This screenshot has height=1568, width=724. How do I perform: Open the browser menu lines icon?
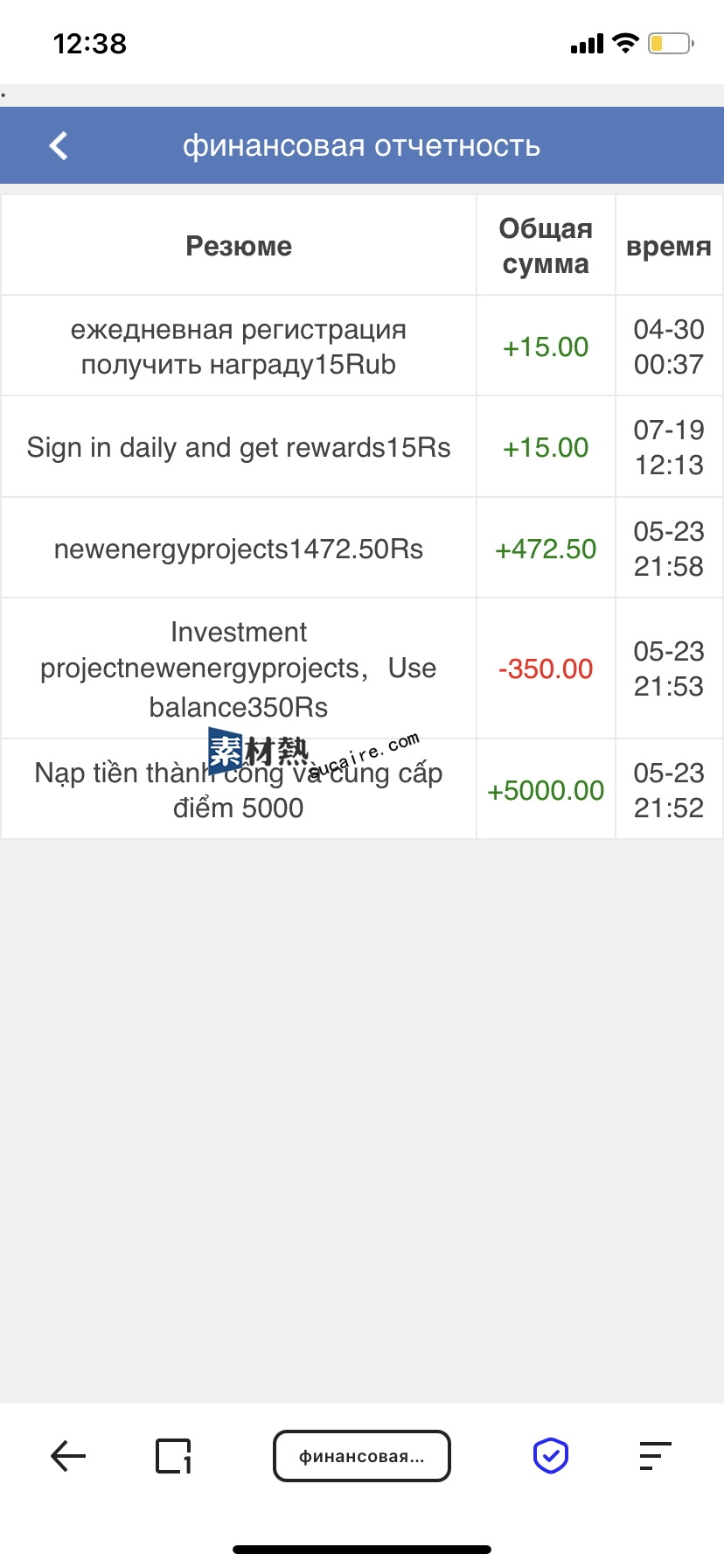pos(655,1456)
